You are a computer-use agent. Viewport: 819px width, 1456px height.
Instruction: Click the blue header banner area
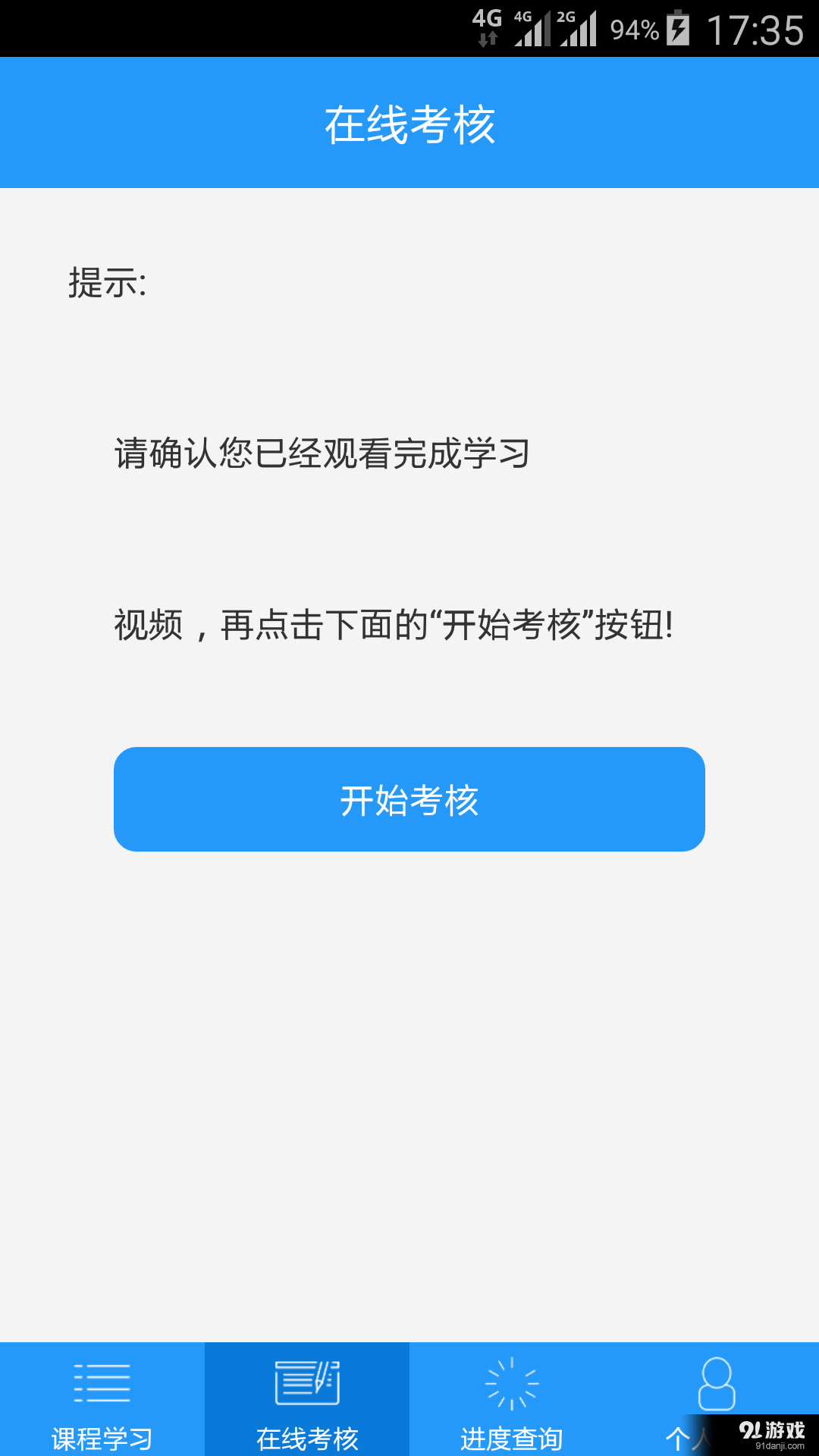click(409, 121)
